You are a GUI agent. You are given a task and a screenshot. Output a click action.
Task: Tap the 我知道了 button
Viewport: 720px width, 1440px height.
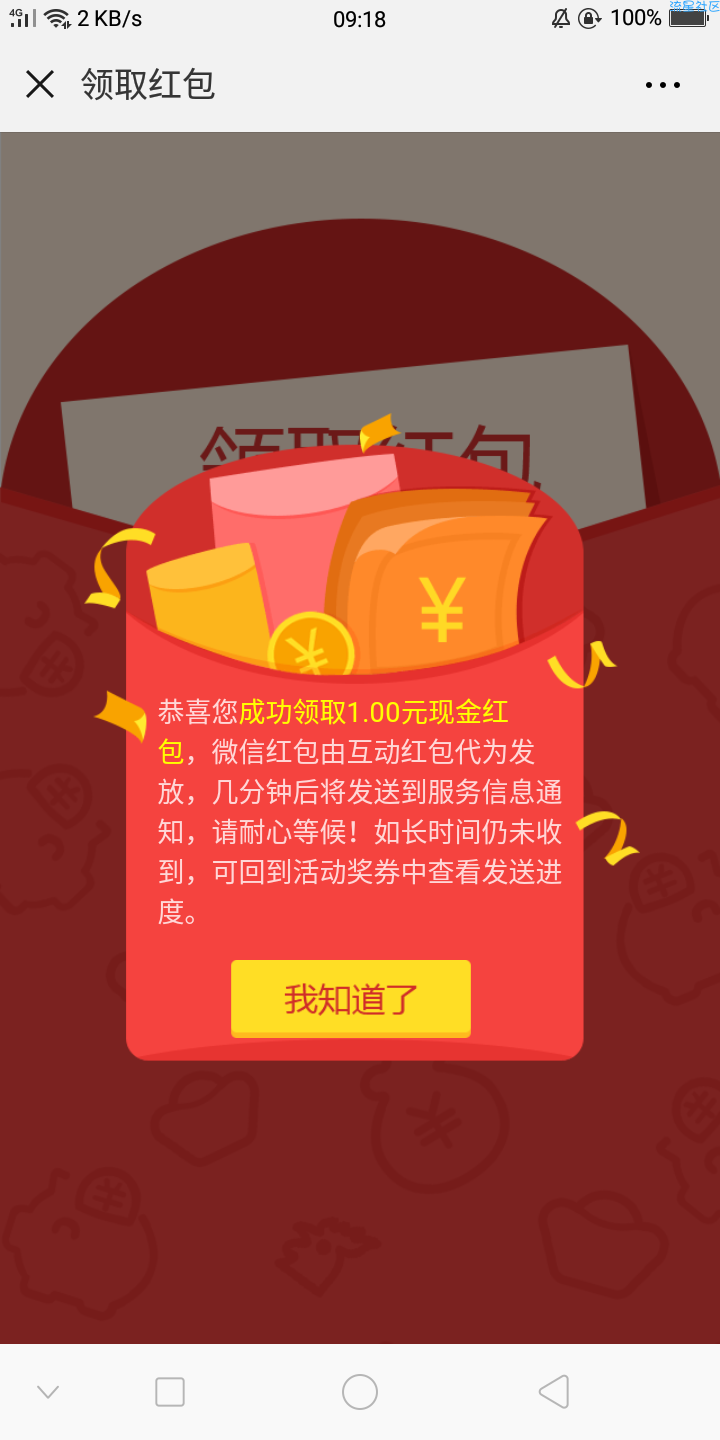tap(351, 998)
